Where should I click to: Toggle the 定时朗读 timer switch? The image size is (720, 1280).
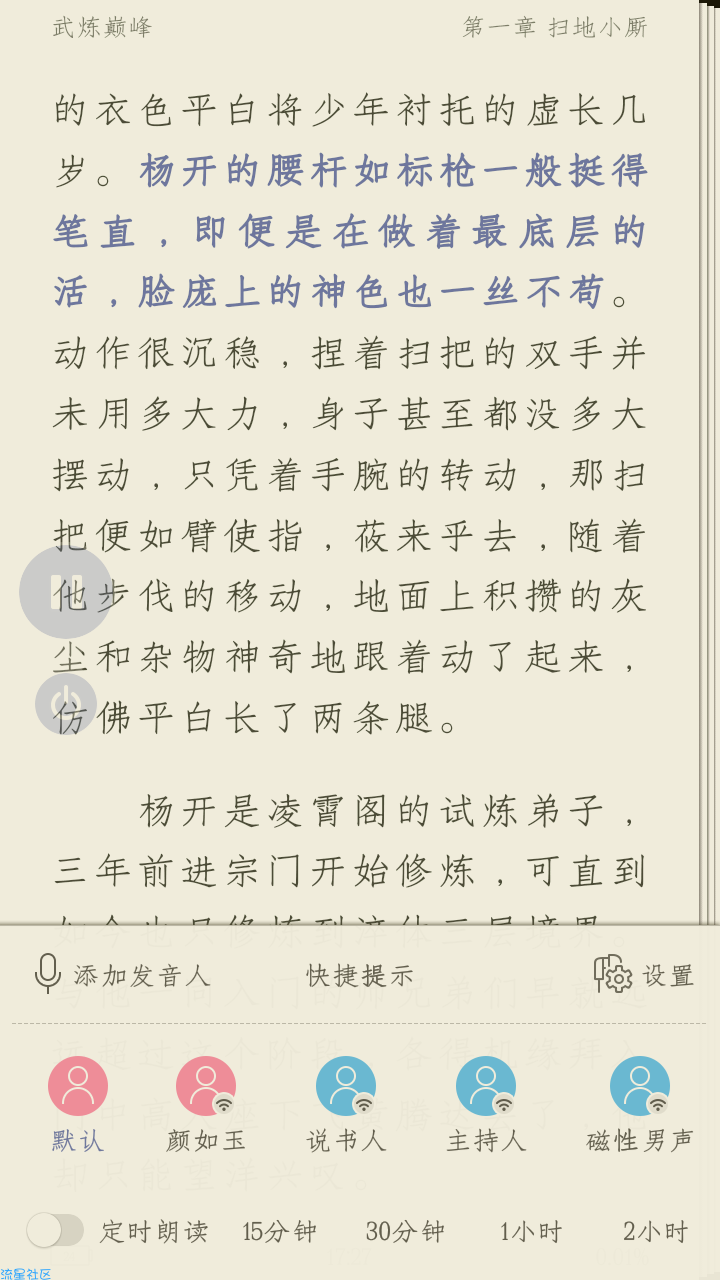pyautogui.click(x=56, y=1230)
